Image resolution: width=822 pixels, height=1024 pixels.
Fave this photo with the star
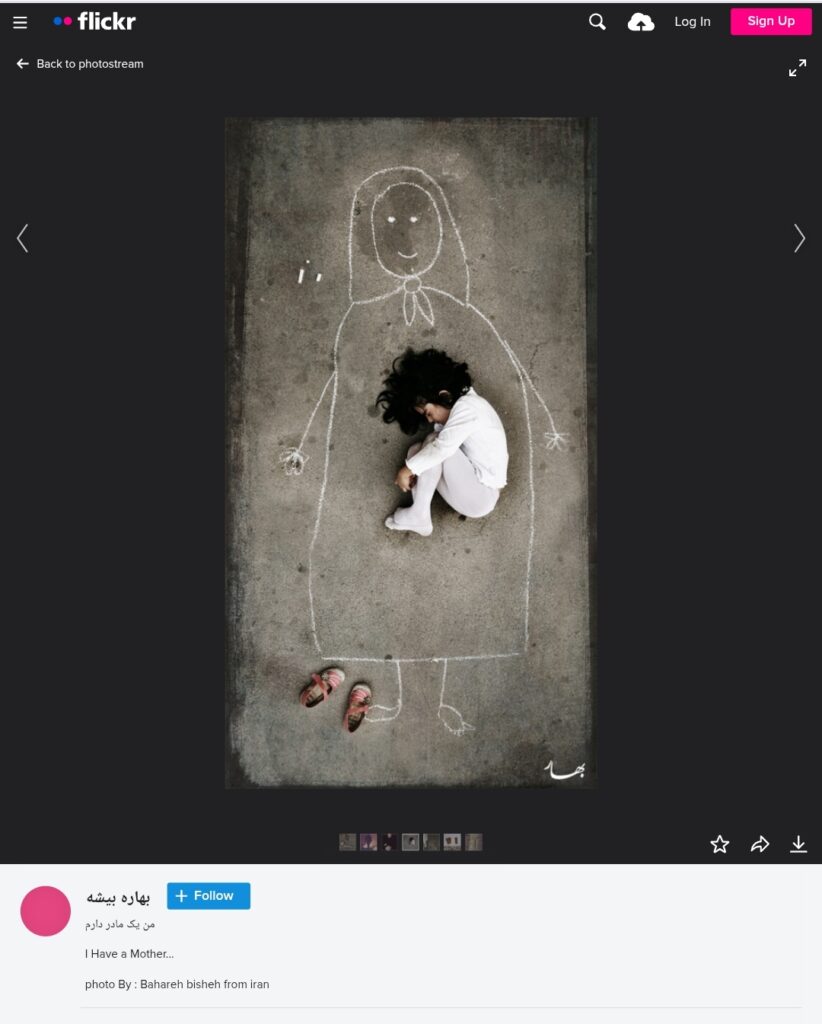(719, 844)
